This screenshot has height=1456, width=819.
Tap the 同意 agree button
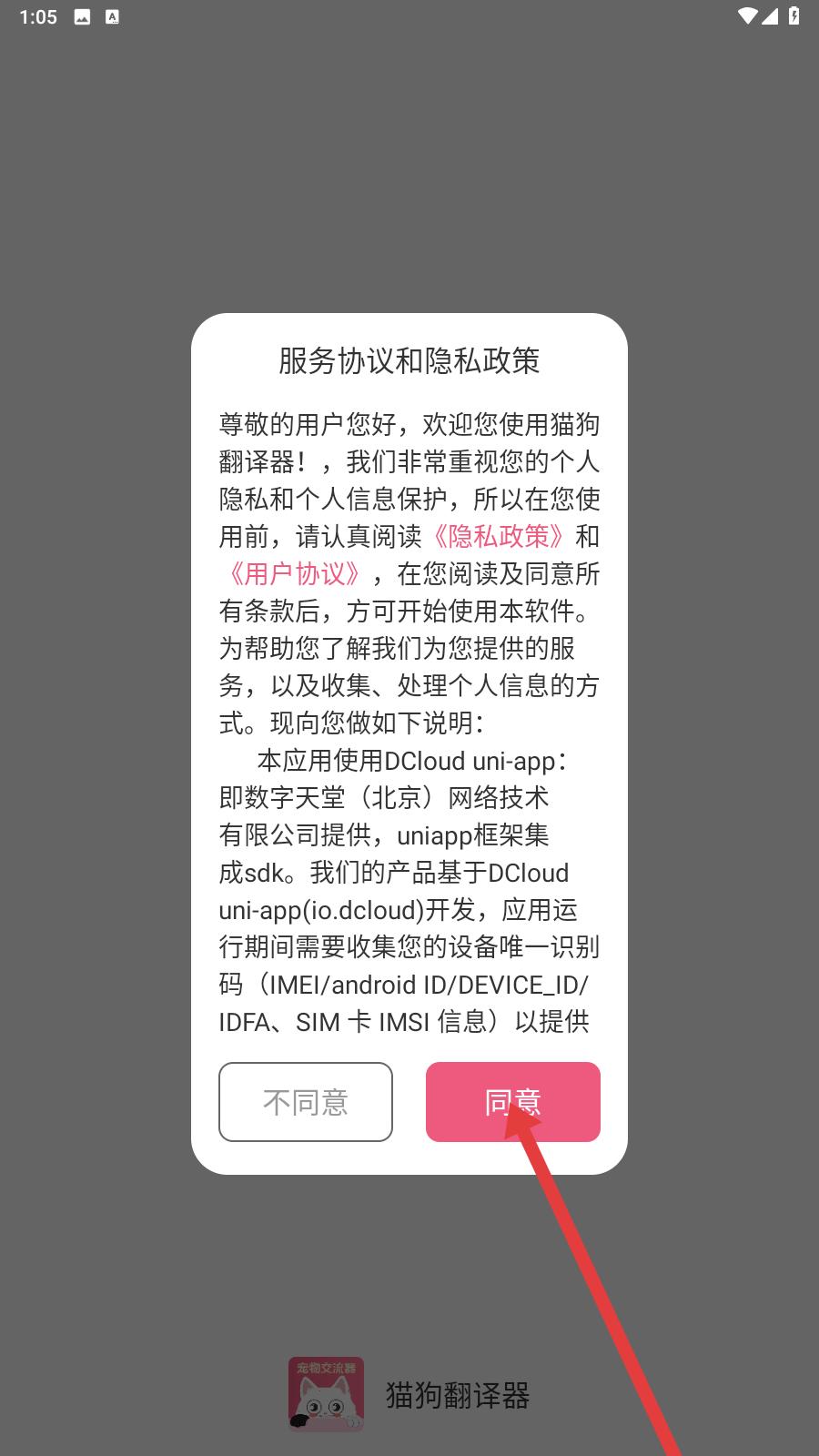point(513,1101)
